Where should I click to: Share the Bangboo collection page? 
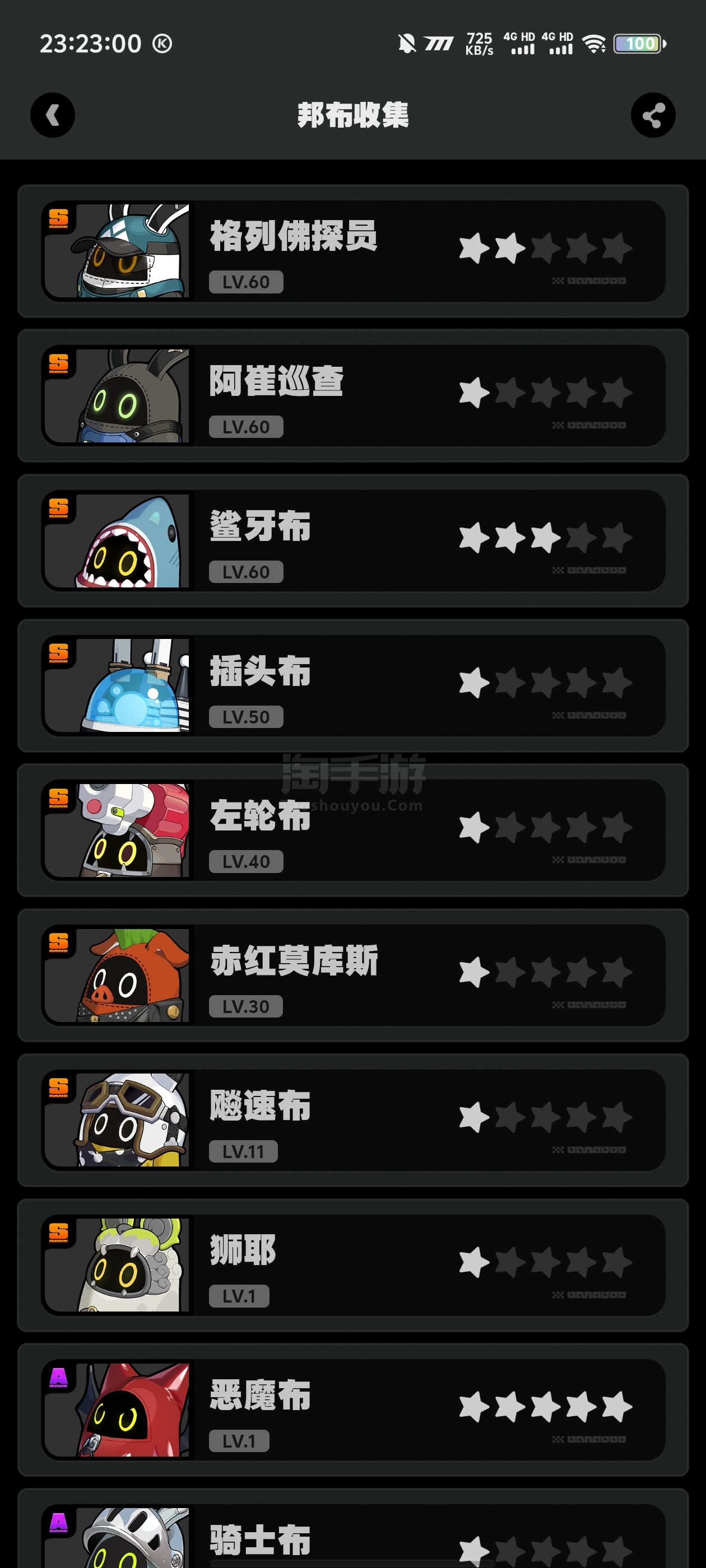coord(653,115)
